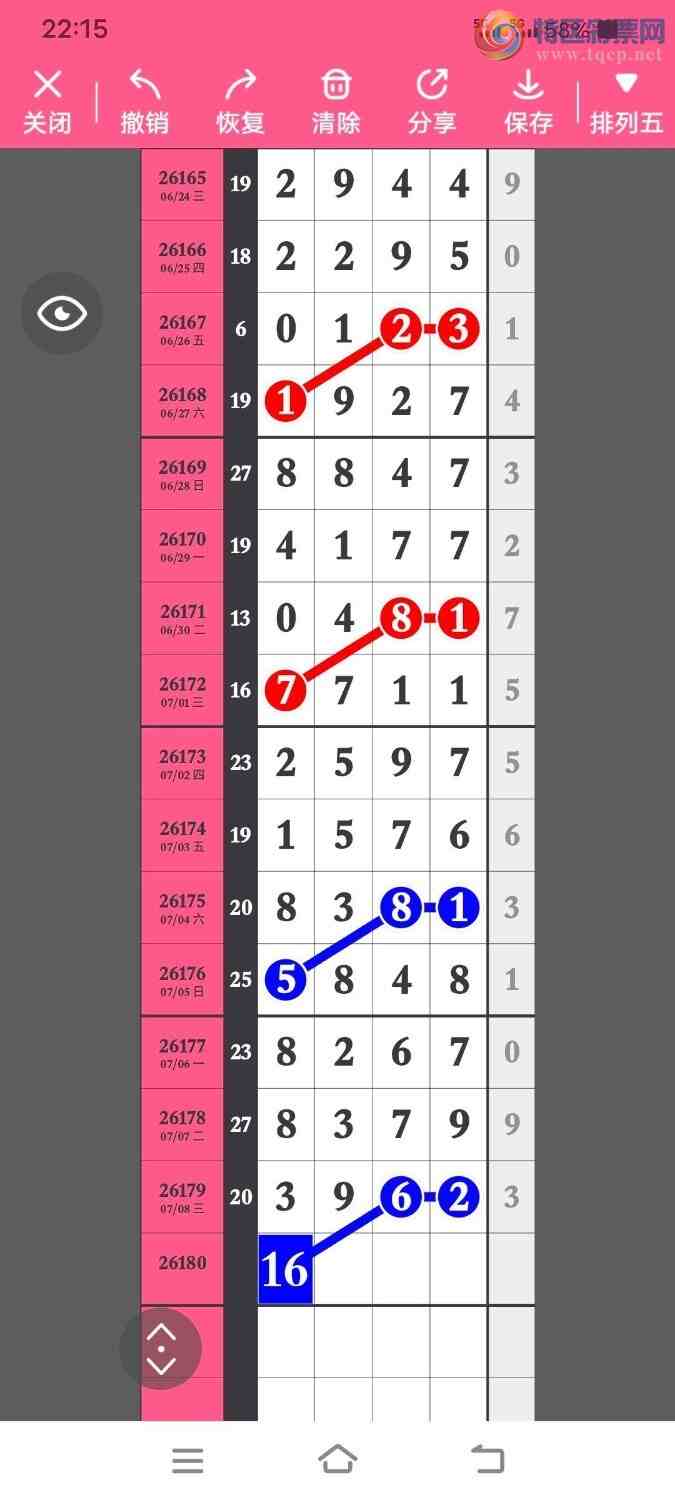Select the blue 16 cell in row 26180

tap(286, 1269)
